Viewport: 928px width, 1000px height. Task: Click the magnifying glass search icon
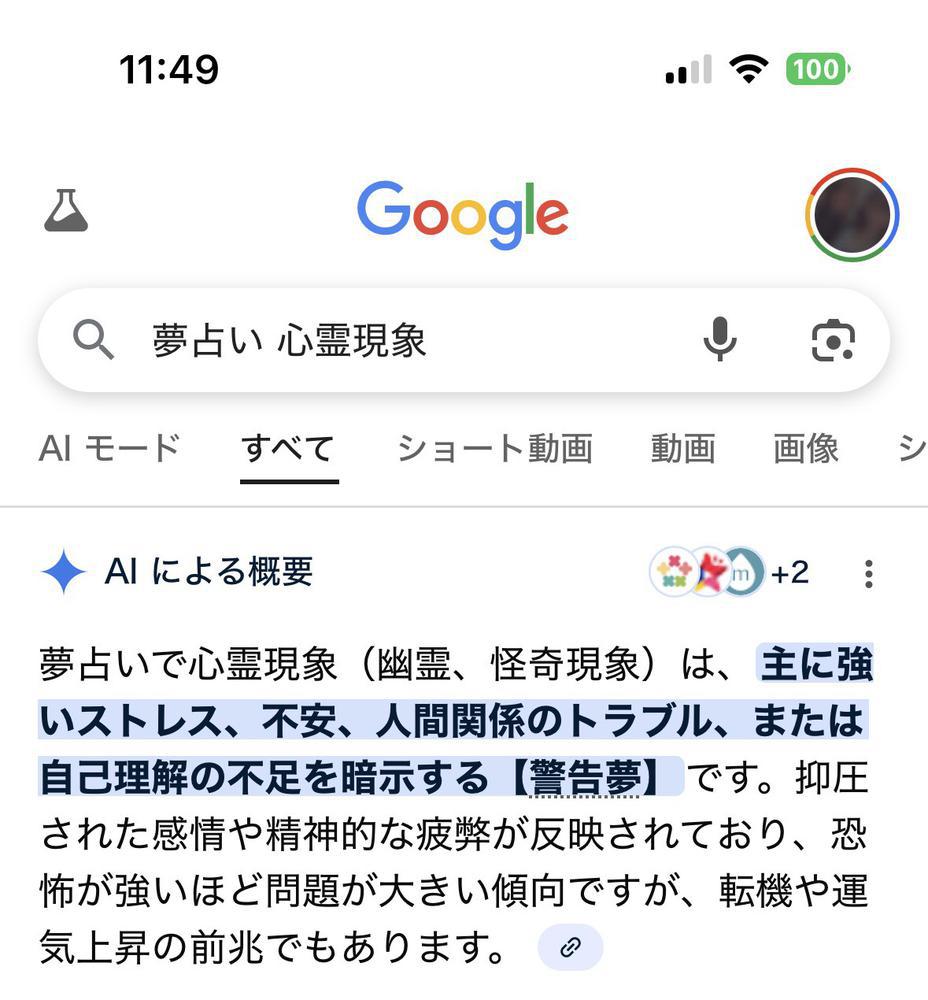tap(93, 341)
